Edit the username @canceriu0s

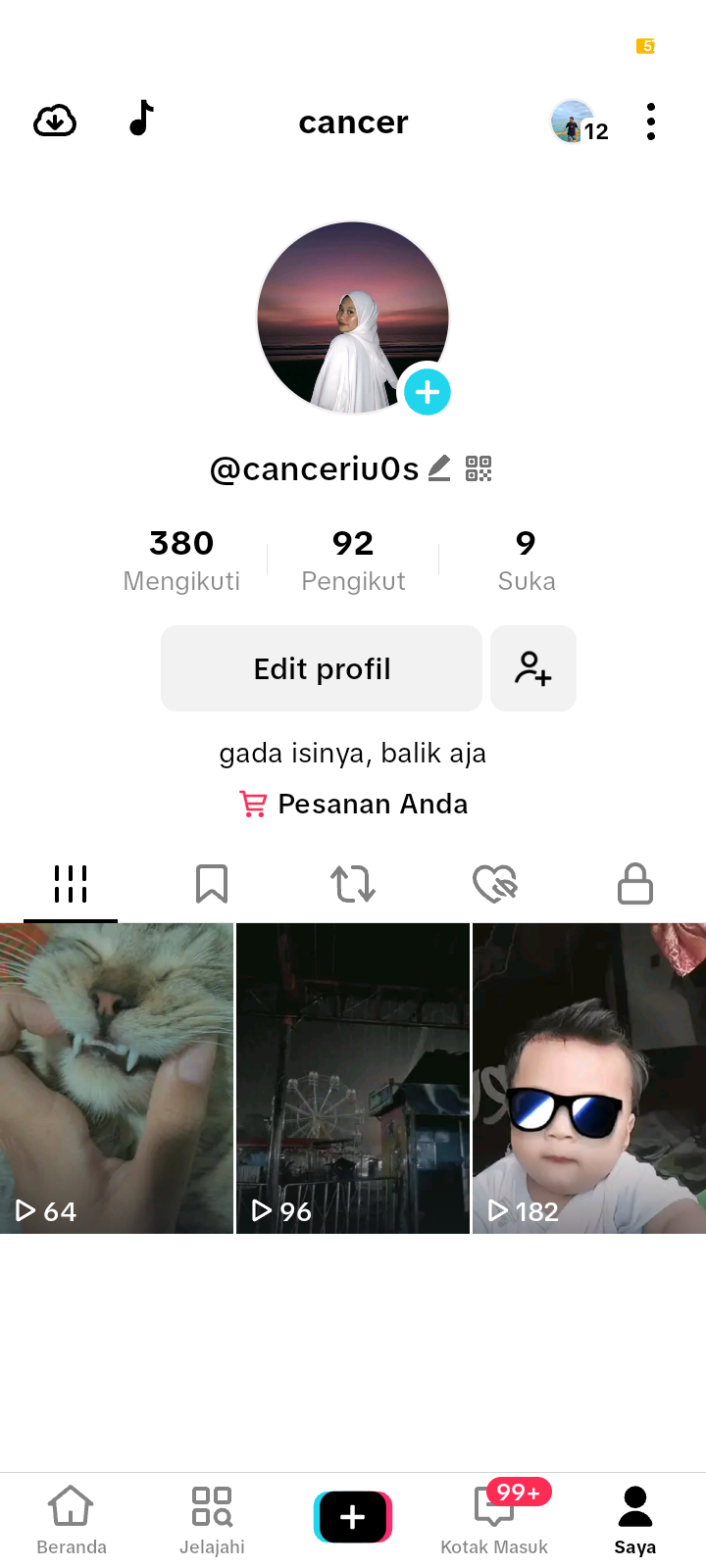(439, 468)
